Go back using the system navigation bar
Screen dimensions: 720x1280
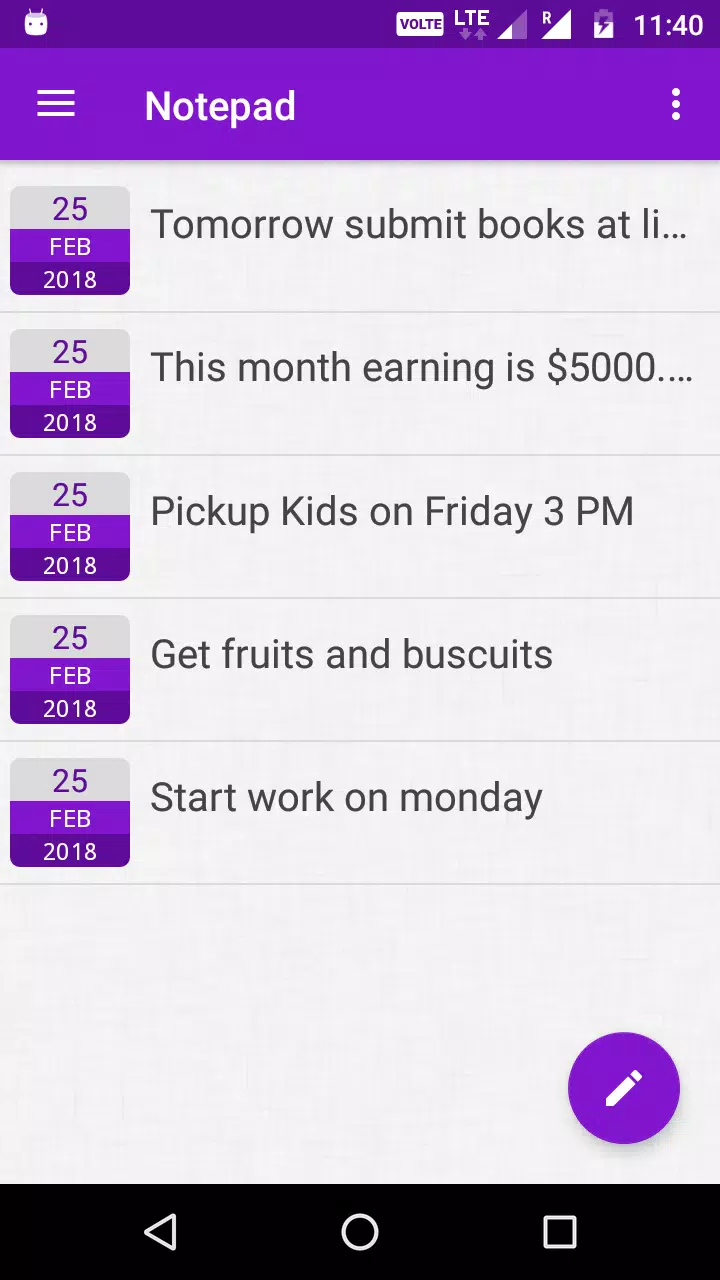coord(160,1232)
